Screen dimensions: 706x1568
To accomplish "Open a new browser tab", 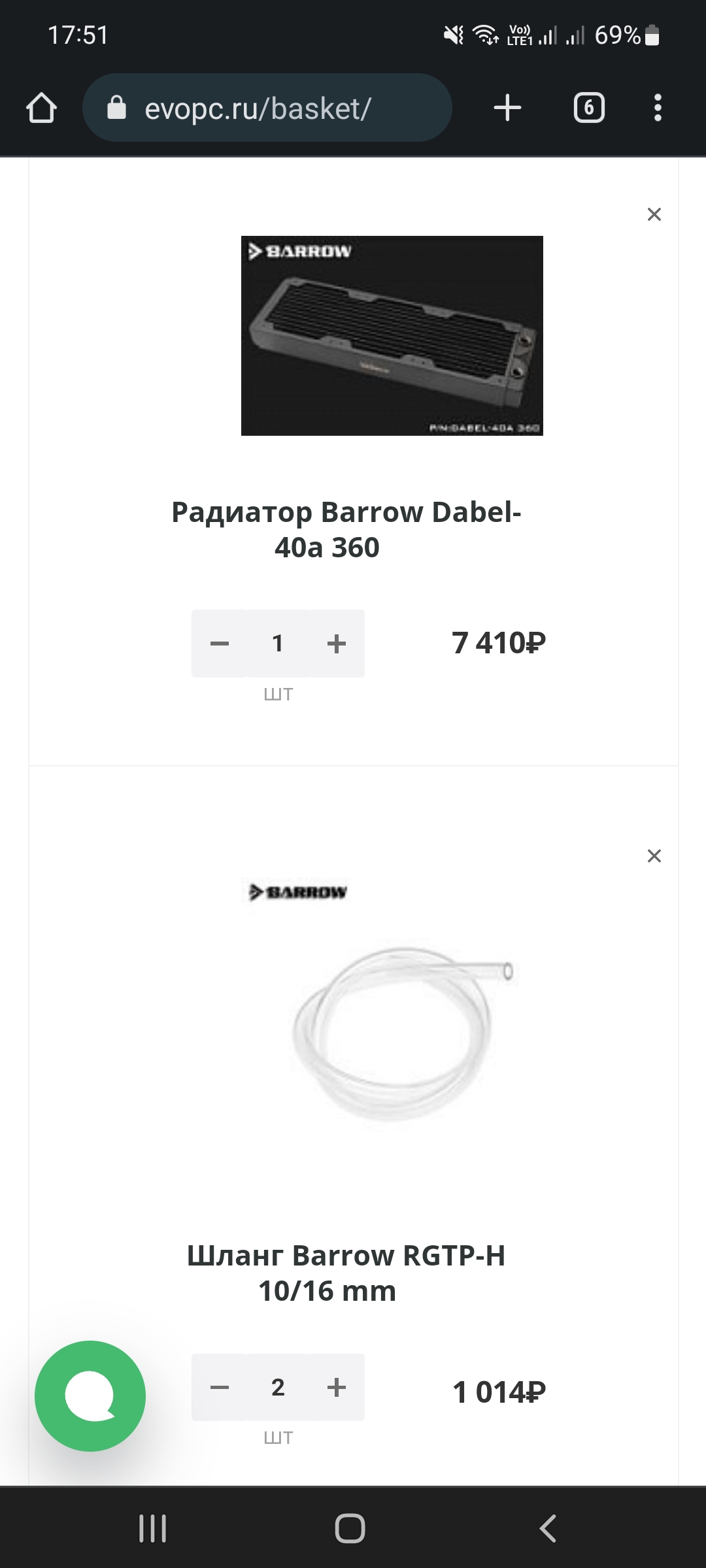I will [507, 108].
